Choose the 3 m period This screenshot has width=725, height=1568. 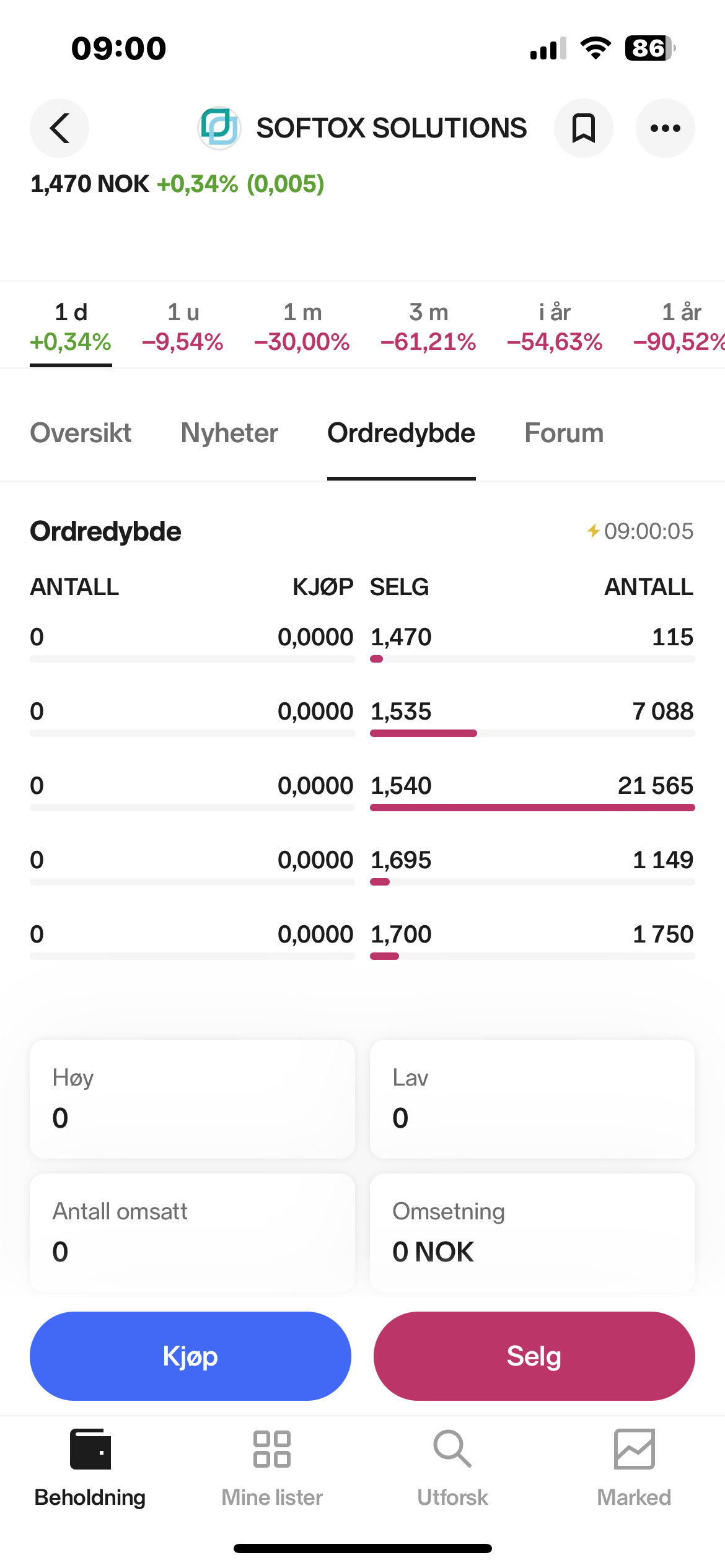(429, 328)
